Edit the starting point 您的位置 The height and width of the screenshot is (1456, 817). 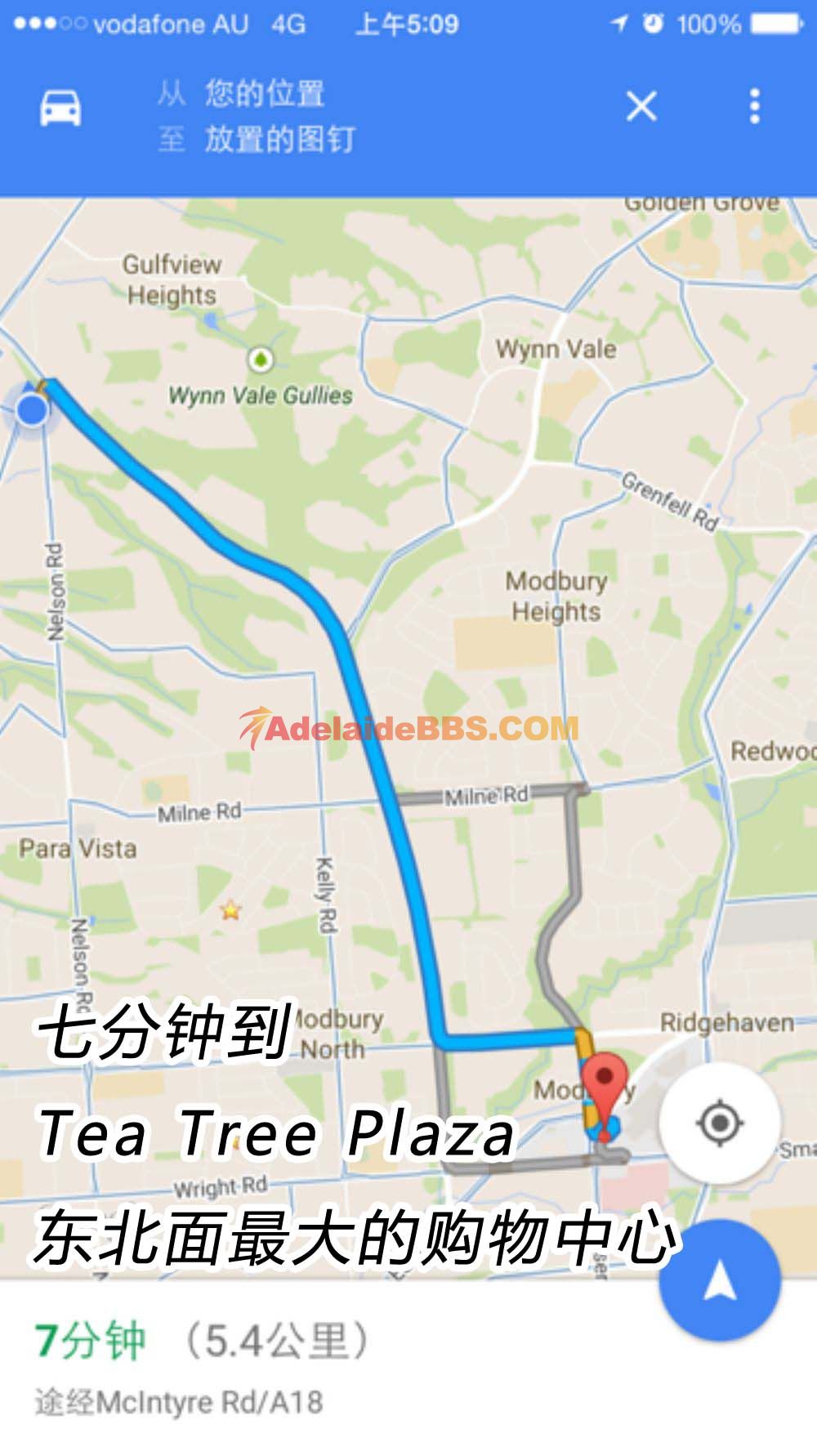click(x=265, y=93)
